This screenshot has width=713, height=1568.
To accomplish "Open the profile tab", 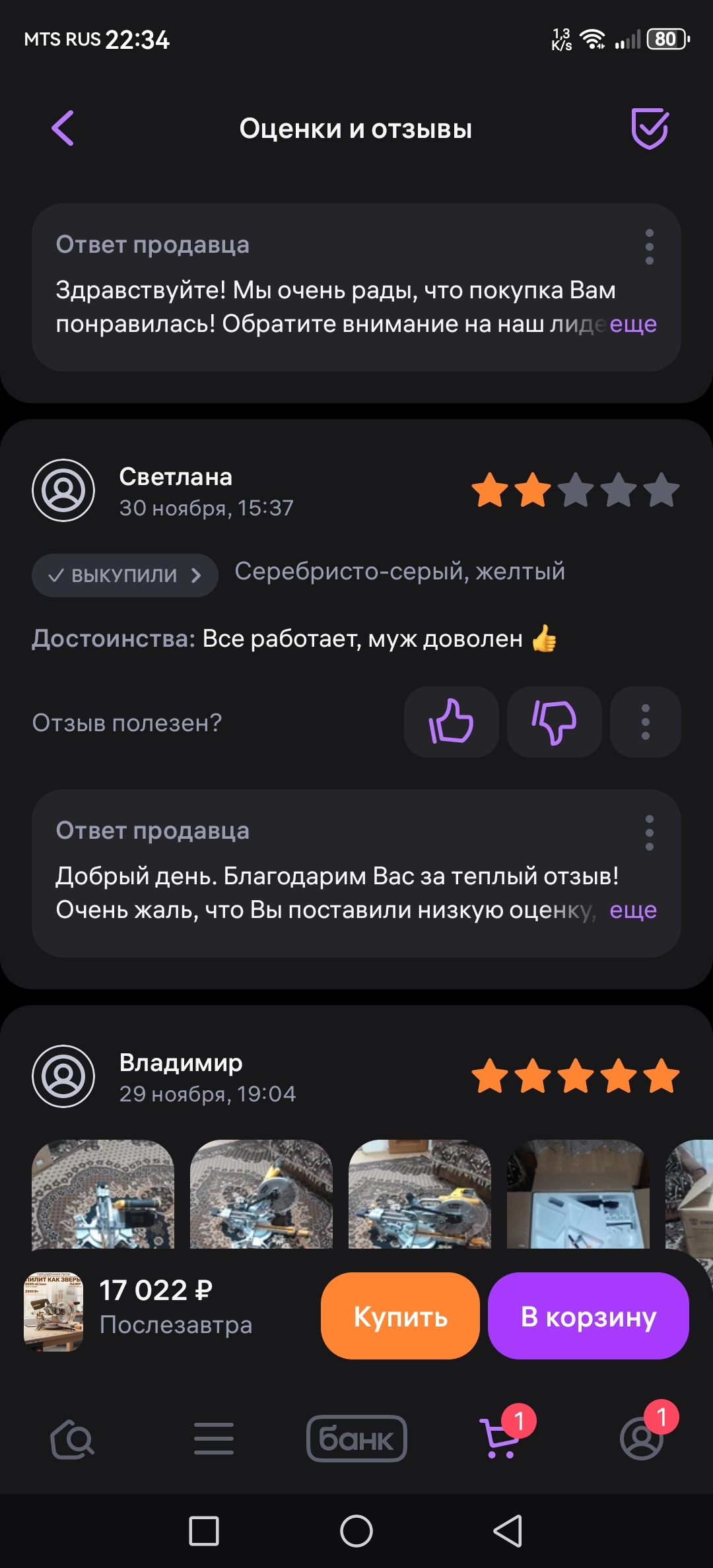I will [642, 1439].
